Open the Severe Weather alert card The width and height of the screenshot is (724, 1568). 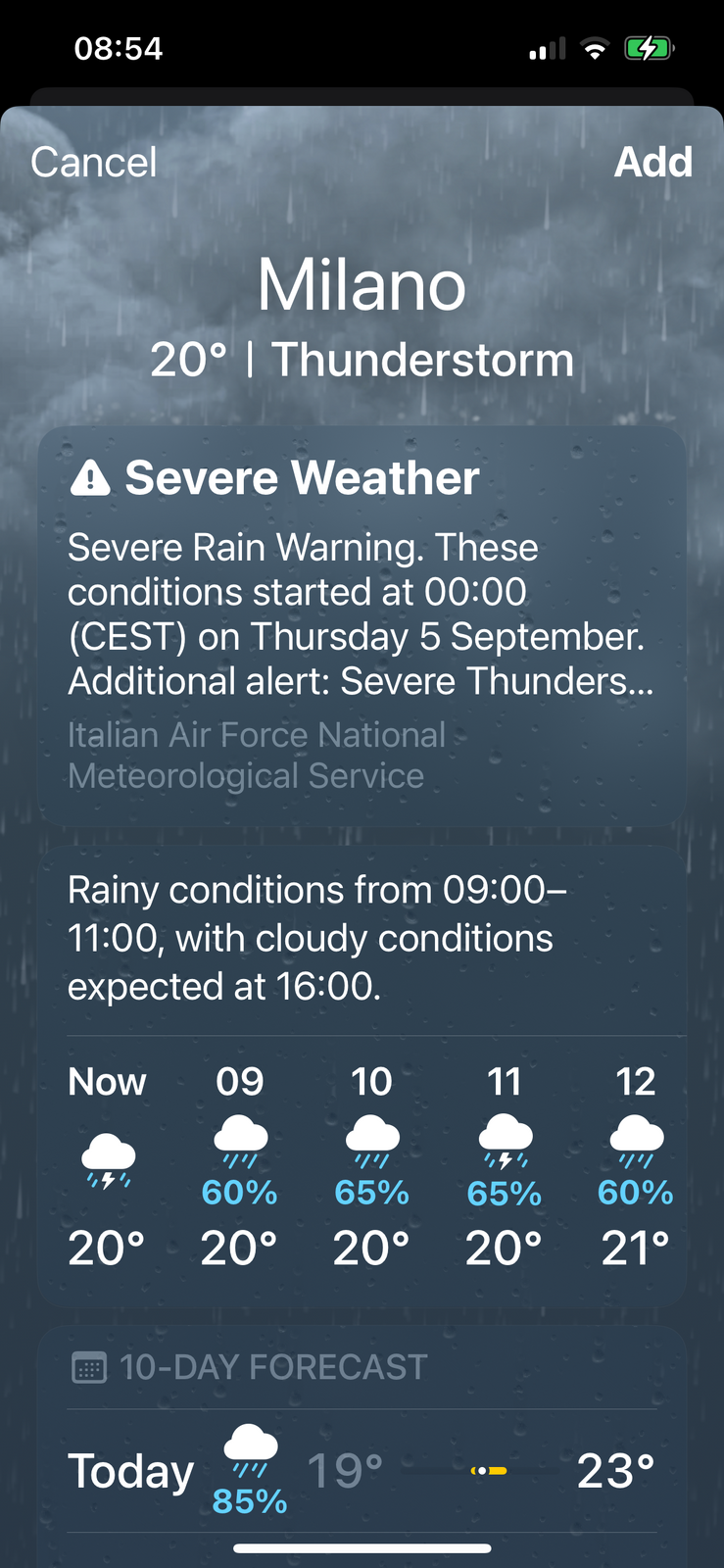361,627
